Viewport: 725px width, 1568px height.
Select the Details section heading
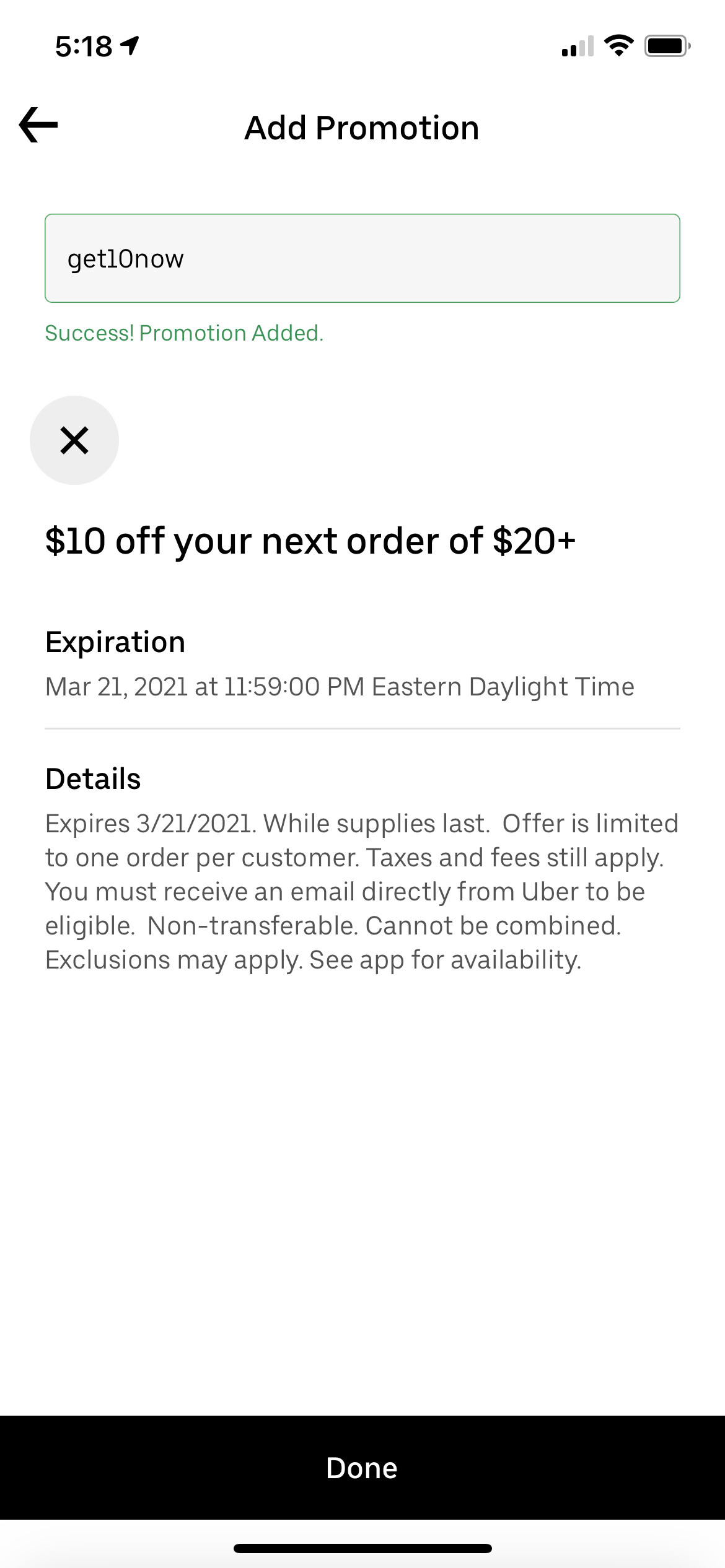(93, 779)
